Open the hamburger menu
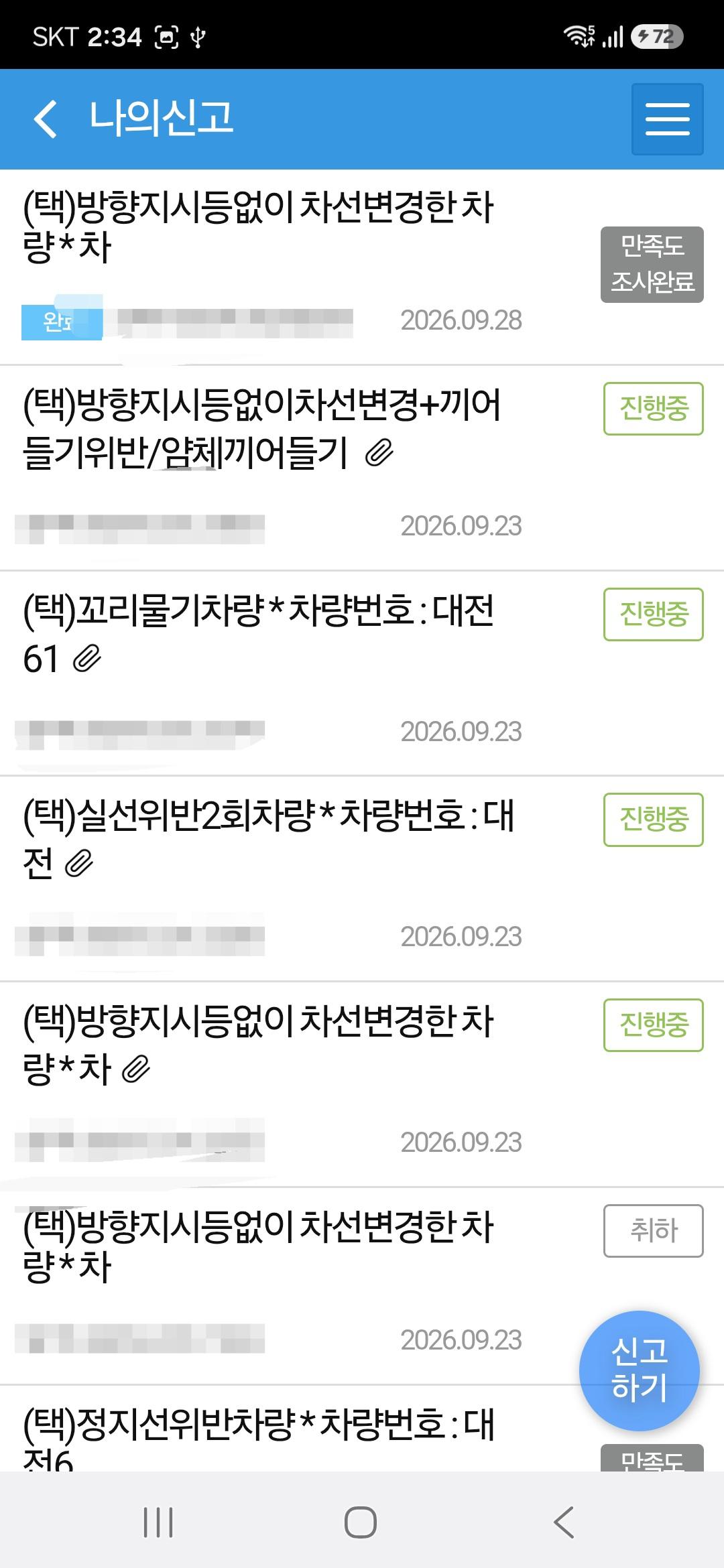This screenshot has width=724, height=1568. pos(667,119)
